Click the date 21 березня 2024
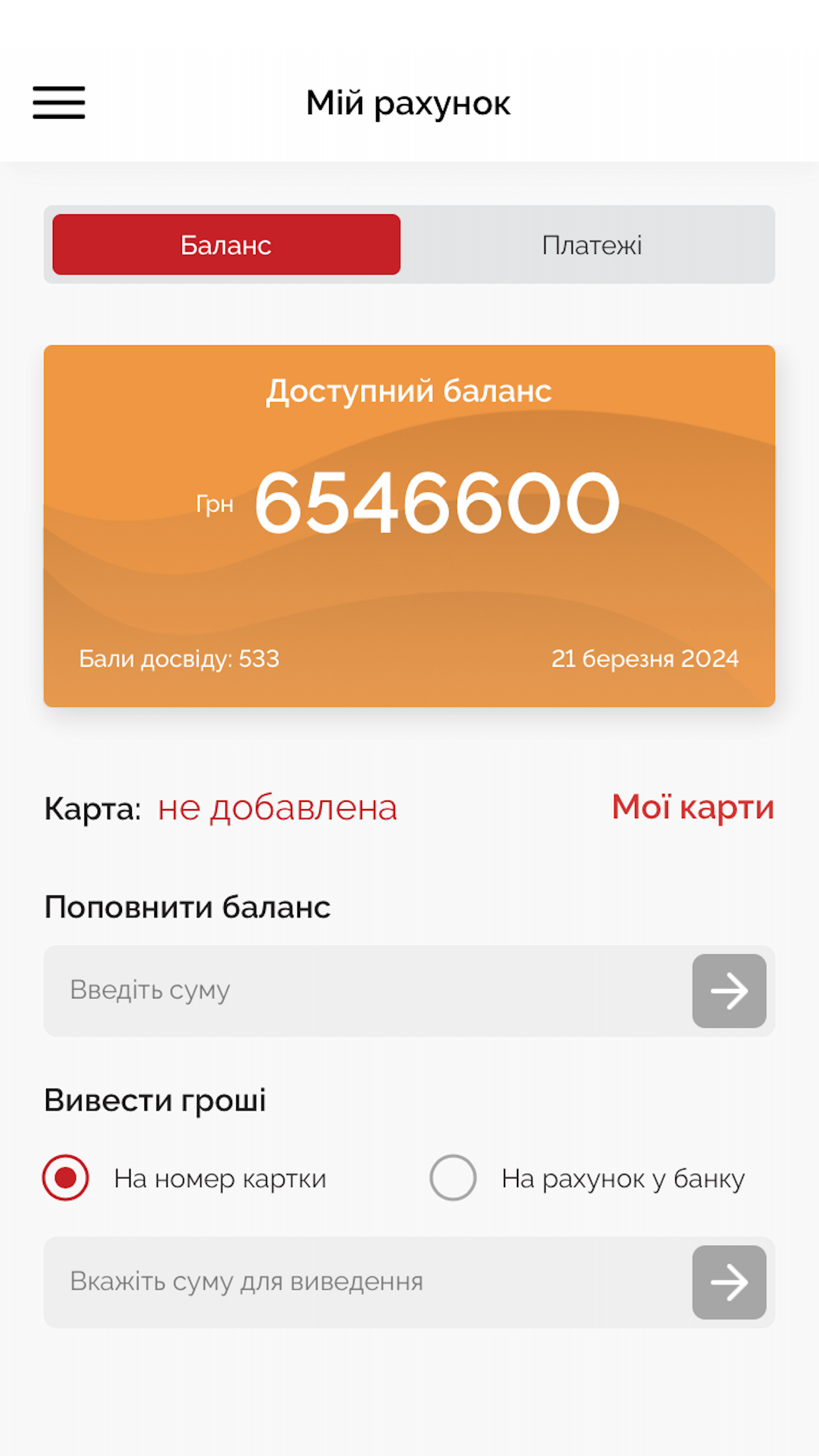Screen dimensions: 819x1456 click(645, 657)
